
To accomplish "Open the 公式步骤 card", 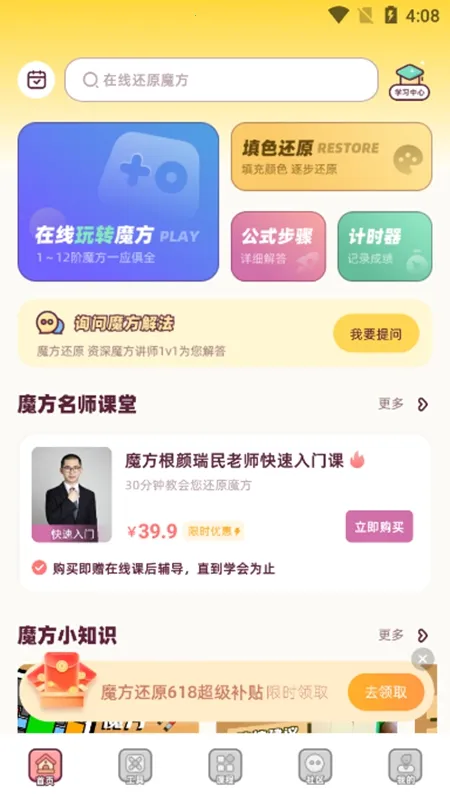I will 279,246.
